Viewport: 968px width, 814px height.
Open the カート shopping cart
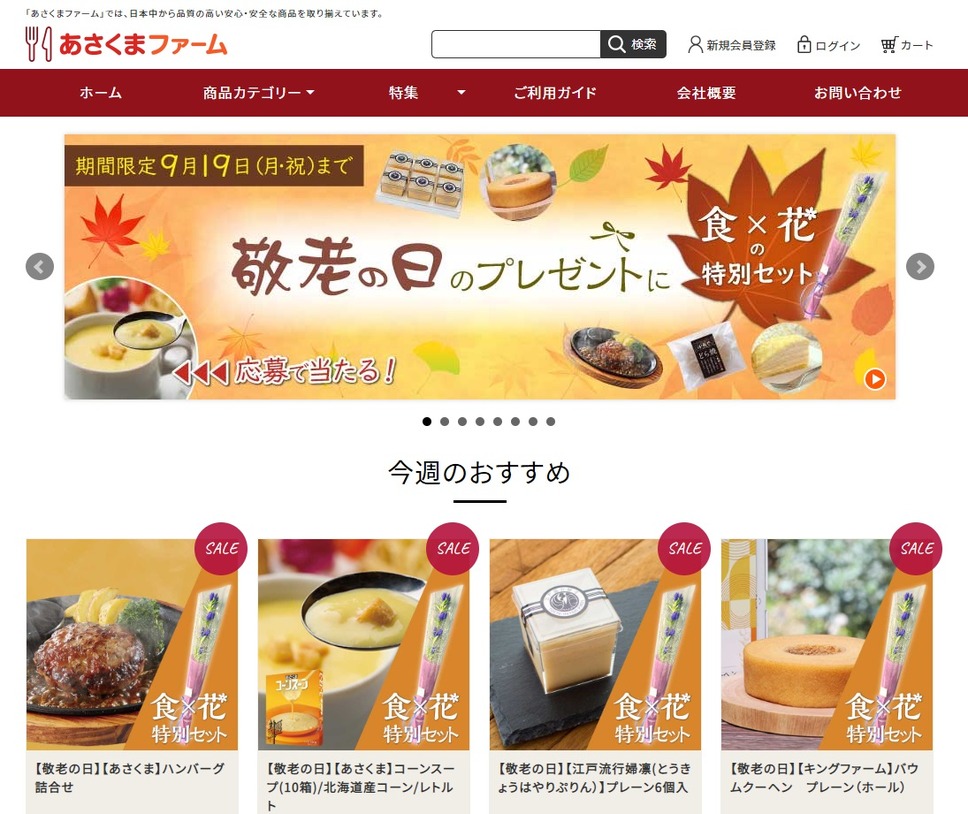[x=907, y=45]
